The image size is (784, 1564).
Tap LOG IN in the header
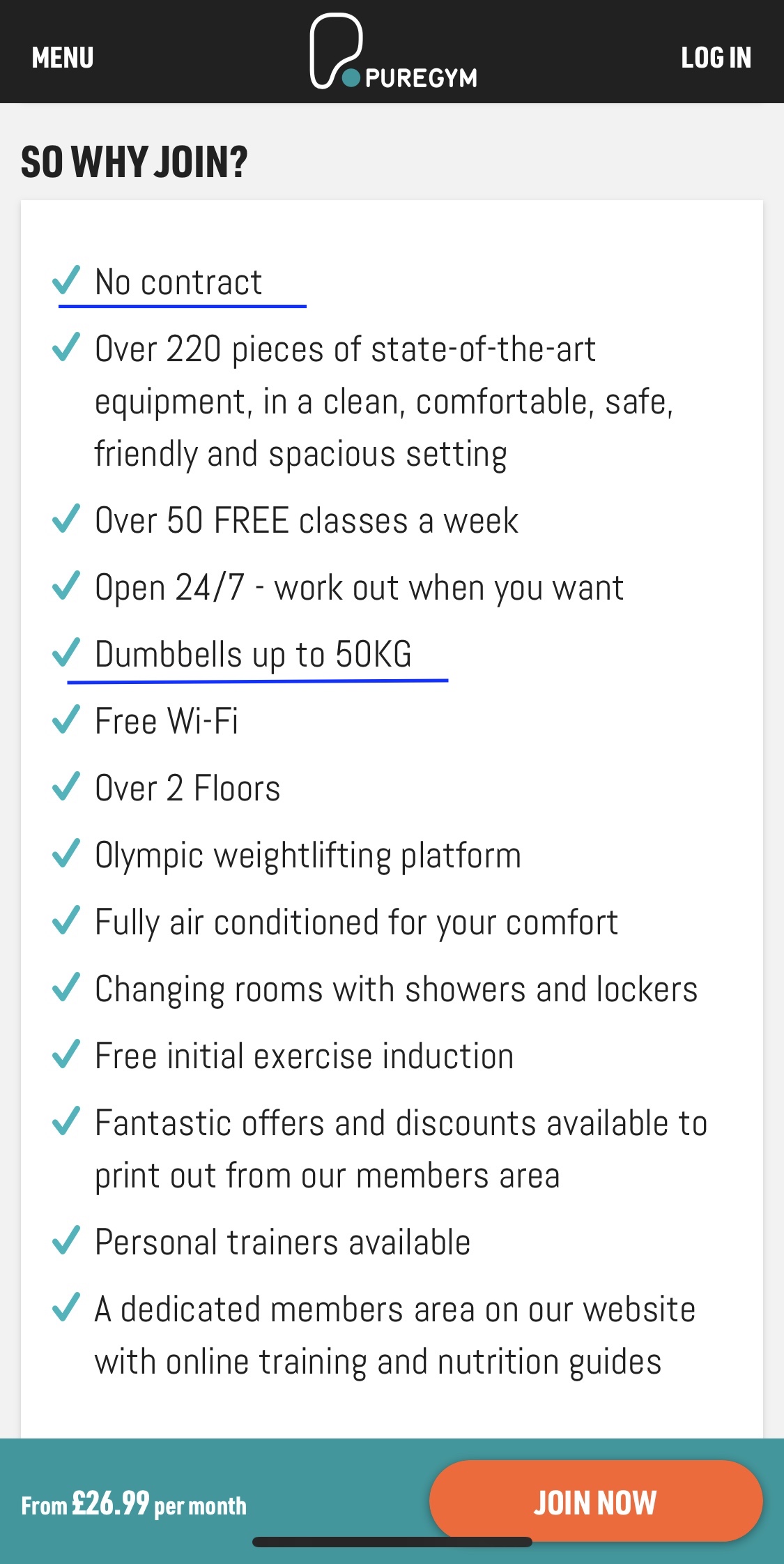(x=716, y=58)
